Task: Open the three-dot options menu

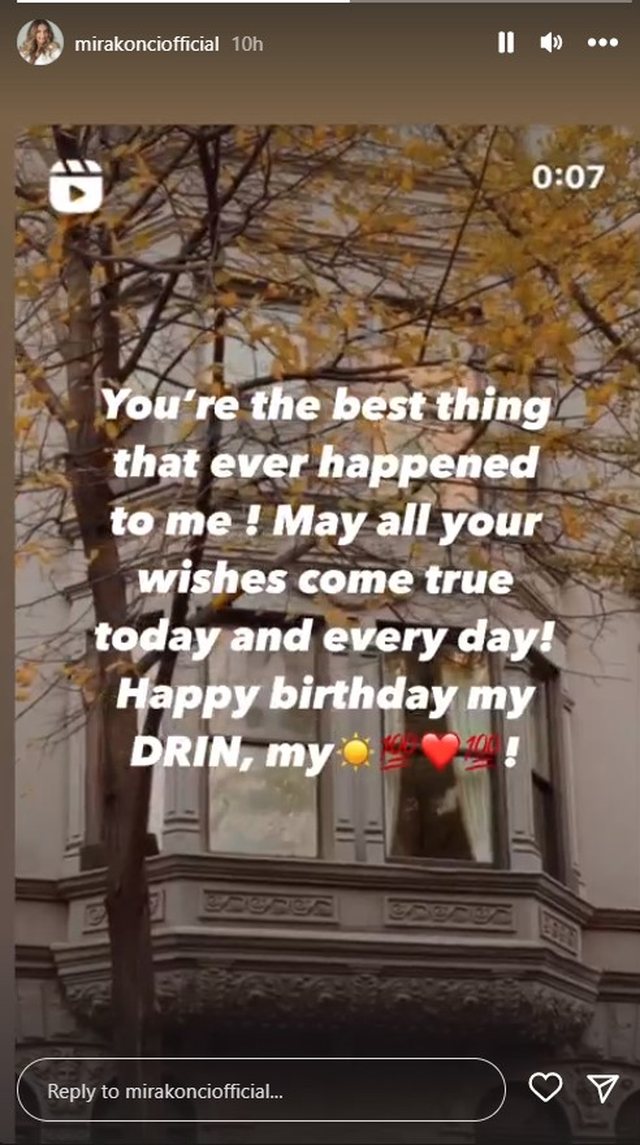Action: (x=603, y=43)
